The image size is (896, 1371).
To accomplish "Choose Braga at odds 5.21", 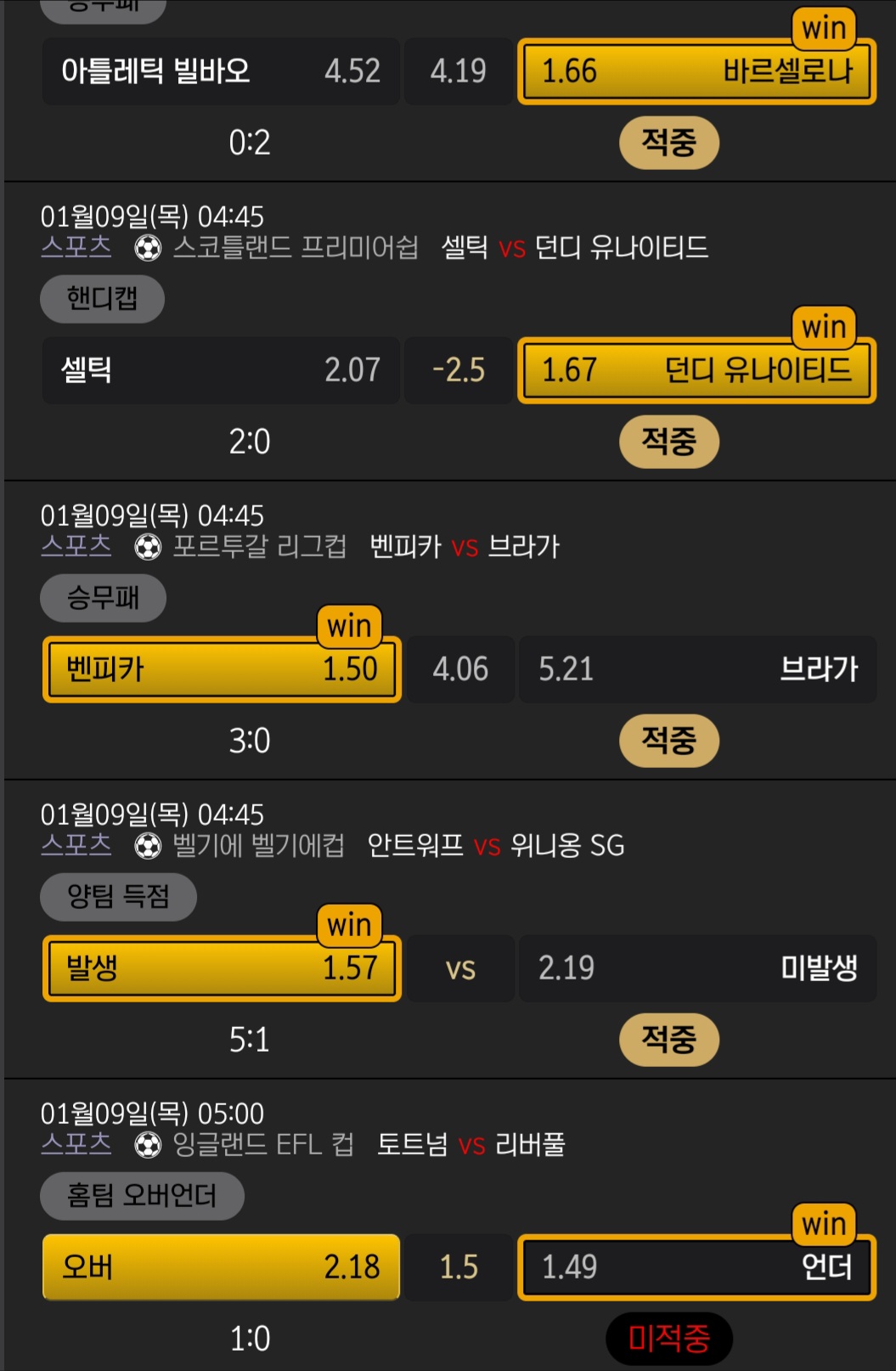I will [x=696, y=669].
